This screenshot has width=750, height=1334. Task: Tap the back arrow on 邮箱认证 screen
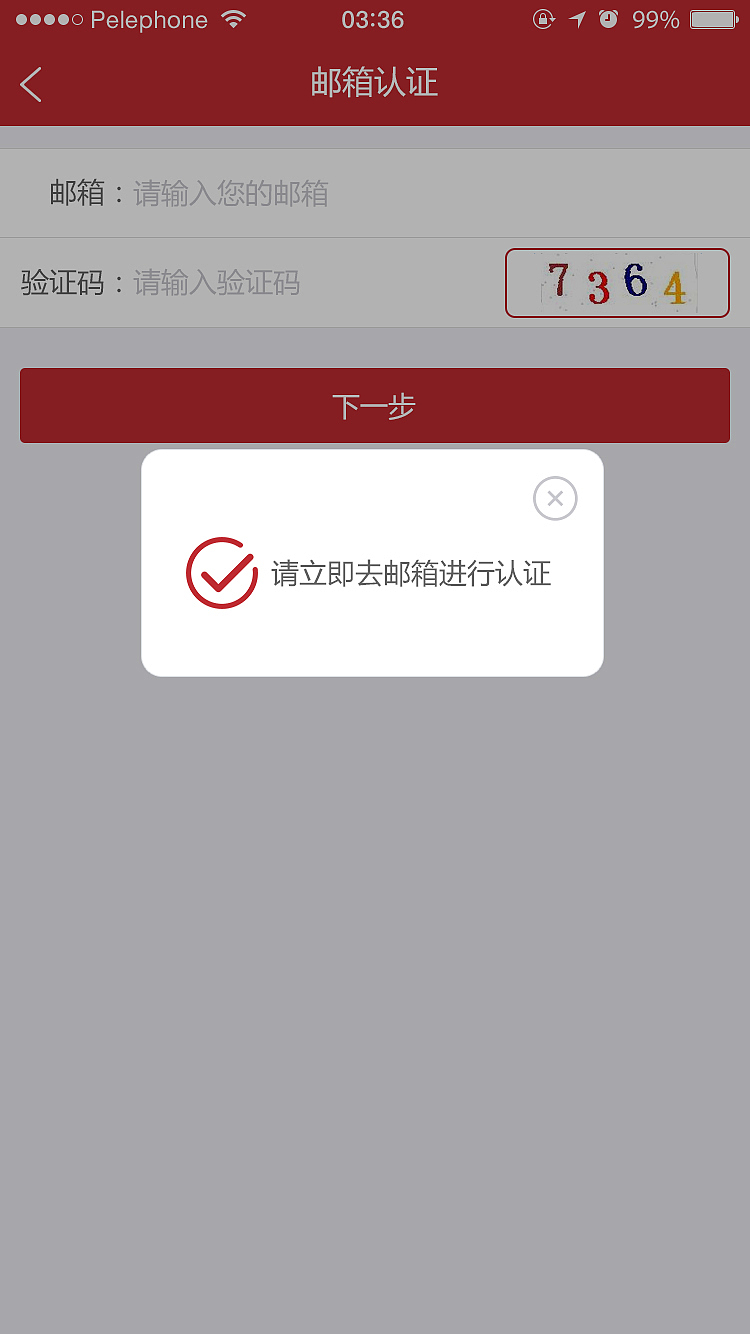[x=30, y=84]
